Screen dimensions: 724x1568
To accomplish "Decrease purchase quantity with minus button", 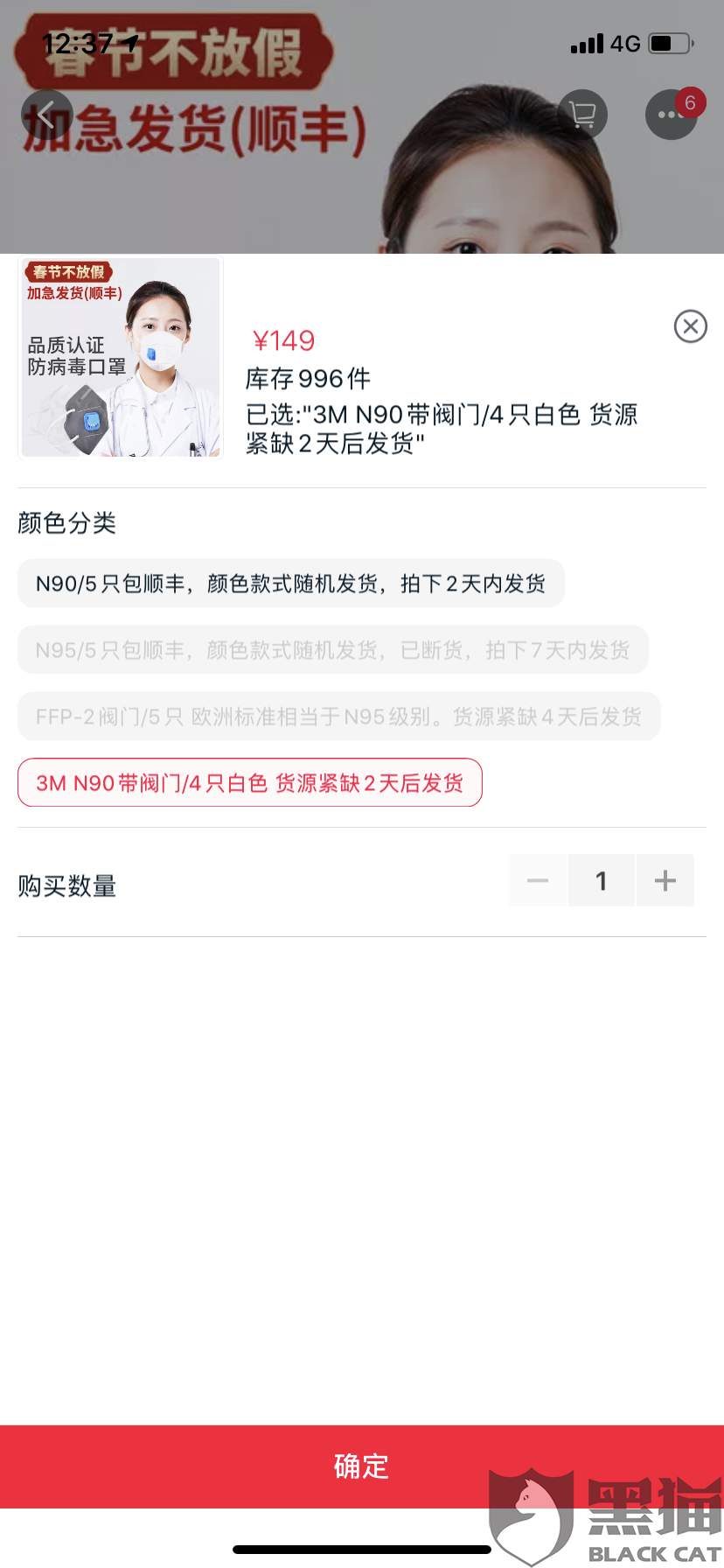I will click(x=538, y=880).
